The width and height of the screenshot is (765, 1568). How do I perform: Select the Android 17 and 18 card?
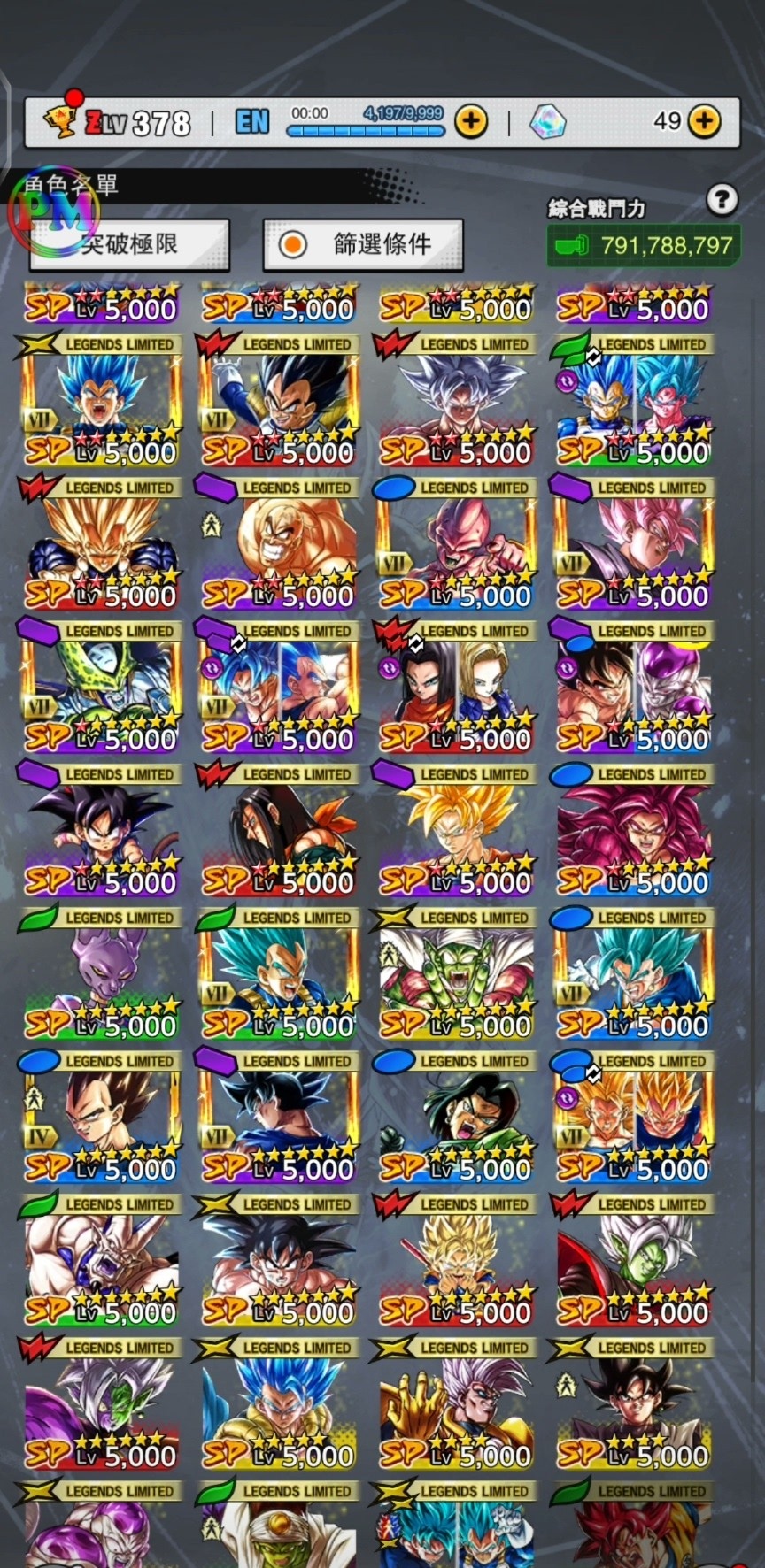pyautogui.click(x=456, y=685)
